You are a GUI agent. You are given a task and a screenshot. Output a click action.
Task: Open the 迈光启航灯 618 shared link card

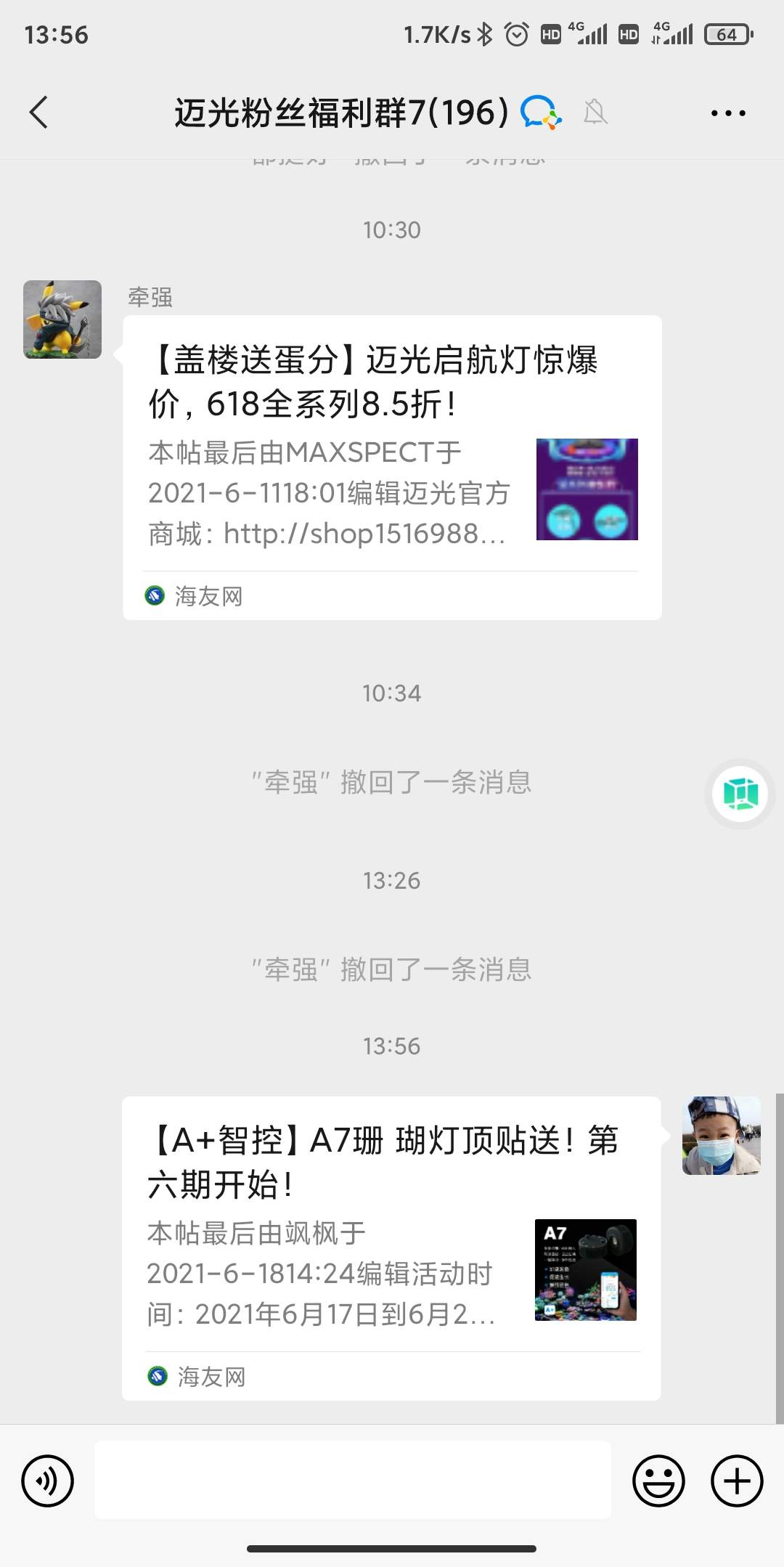tap(392, 467)
